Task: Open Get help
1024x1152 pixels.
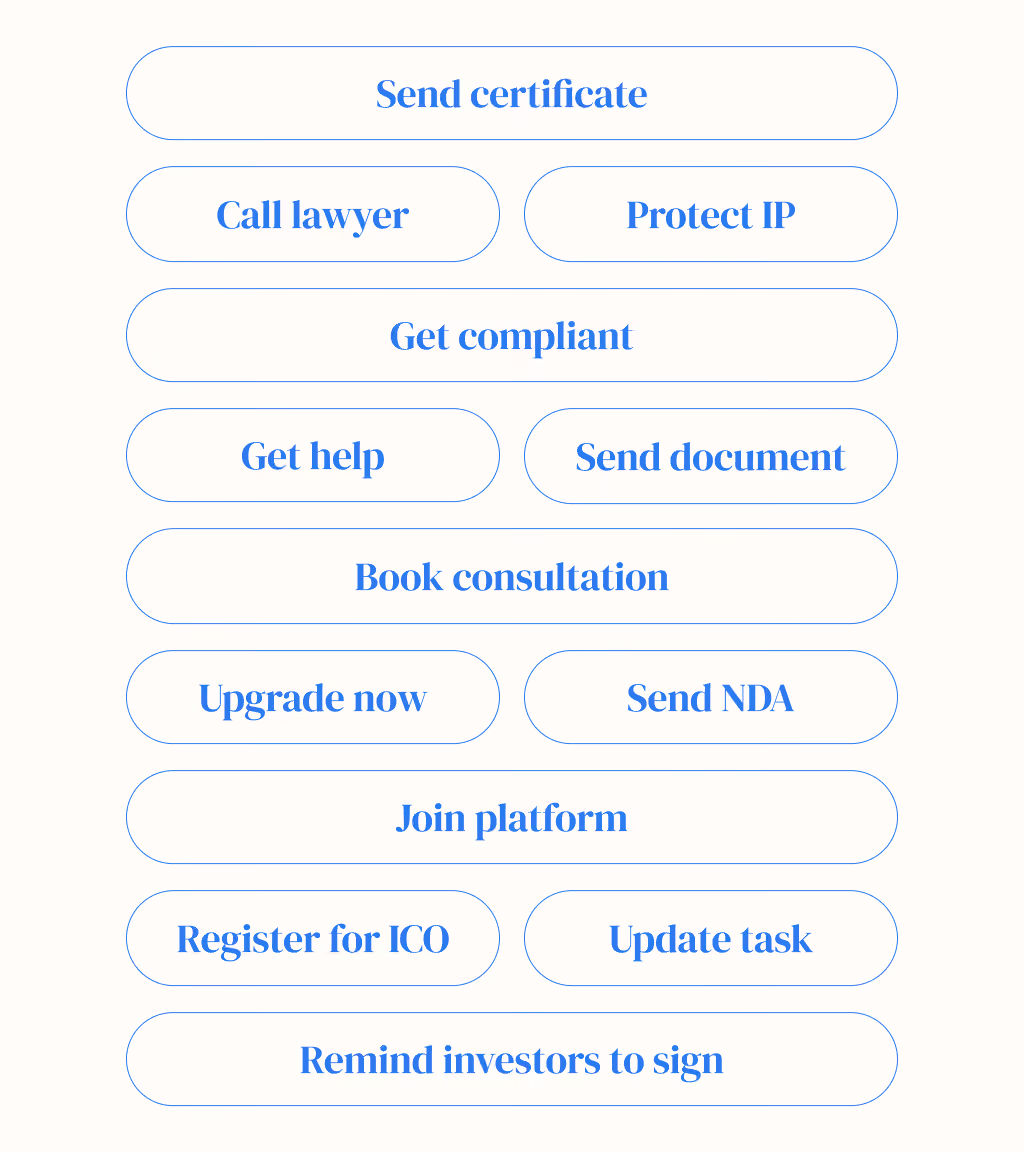Action: pyautogui.click(x=313, y=456)
